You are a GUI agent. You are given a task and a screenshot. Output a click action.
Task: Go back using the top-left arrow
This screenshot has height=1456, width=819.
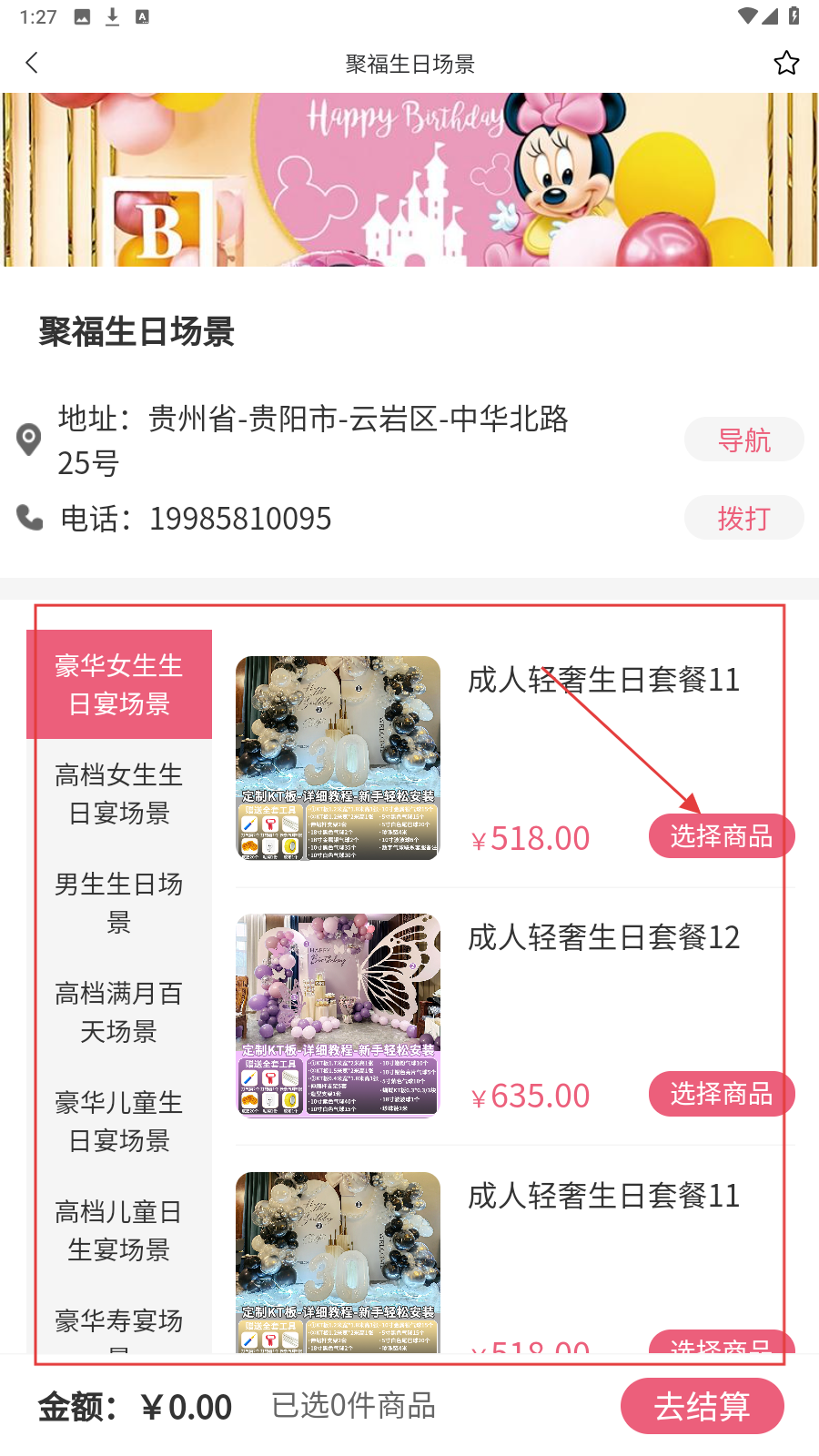click(x=33, y=63)
